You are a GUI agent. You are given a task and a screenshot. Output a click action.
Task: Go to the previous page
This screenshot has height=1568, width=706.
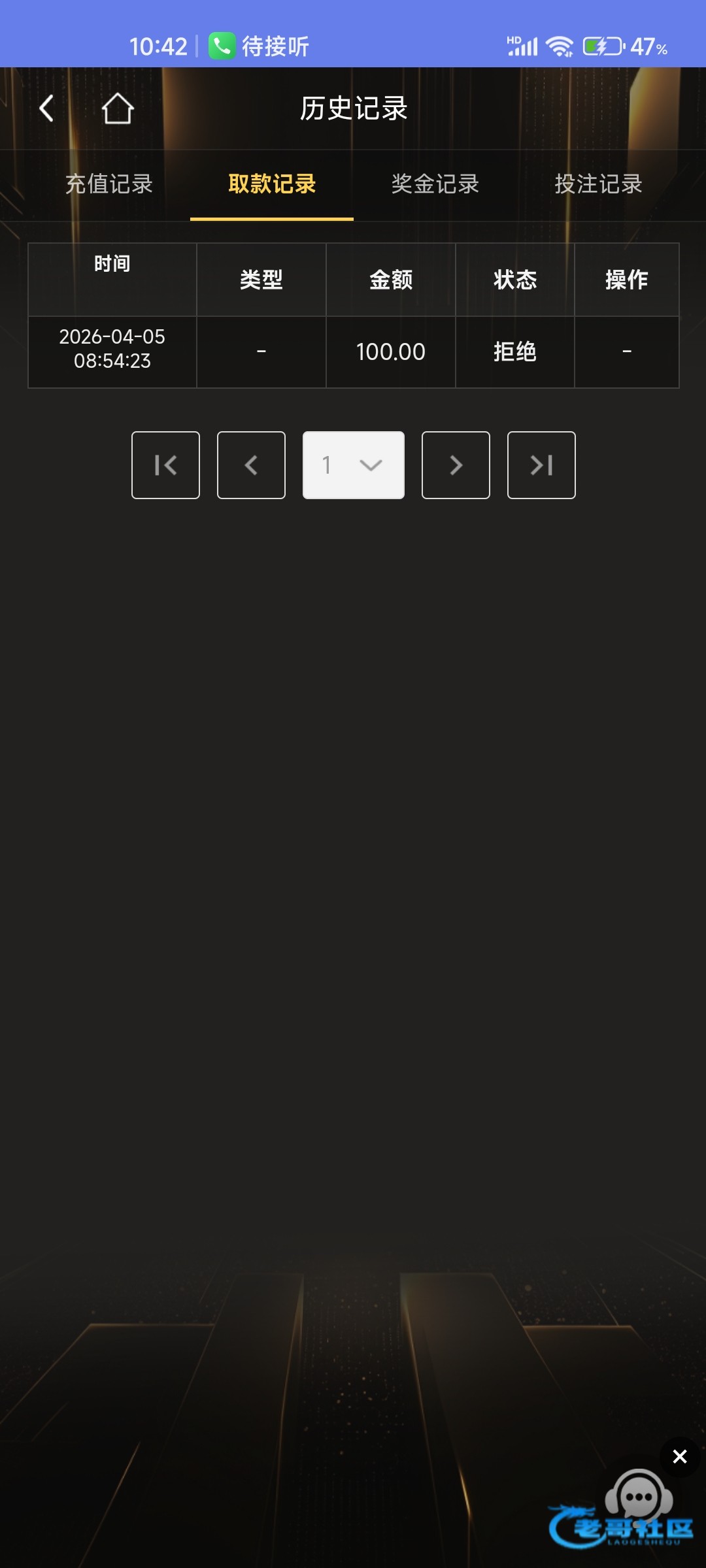[x=251, y=465]
